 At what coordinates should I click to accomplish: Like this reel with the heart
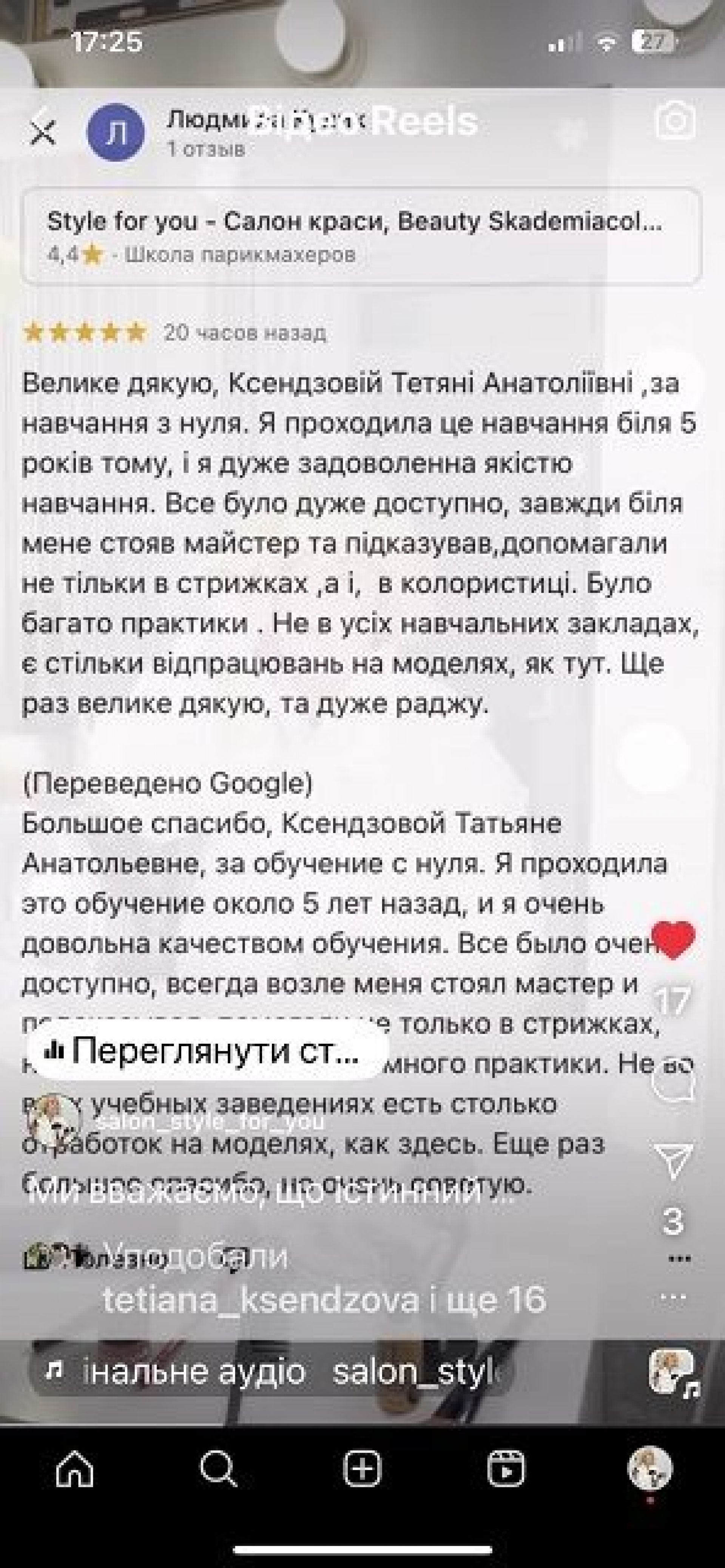click(x=673, y=941)
